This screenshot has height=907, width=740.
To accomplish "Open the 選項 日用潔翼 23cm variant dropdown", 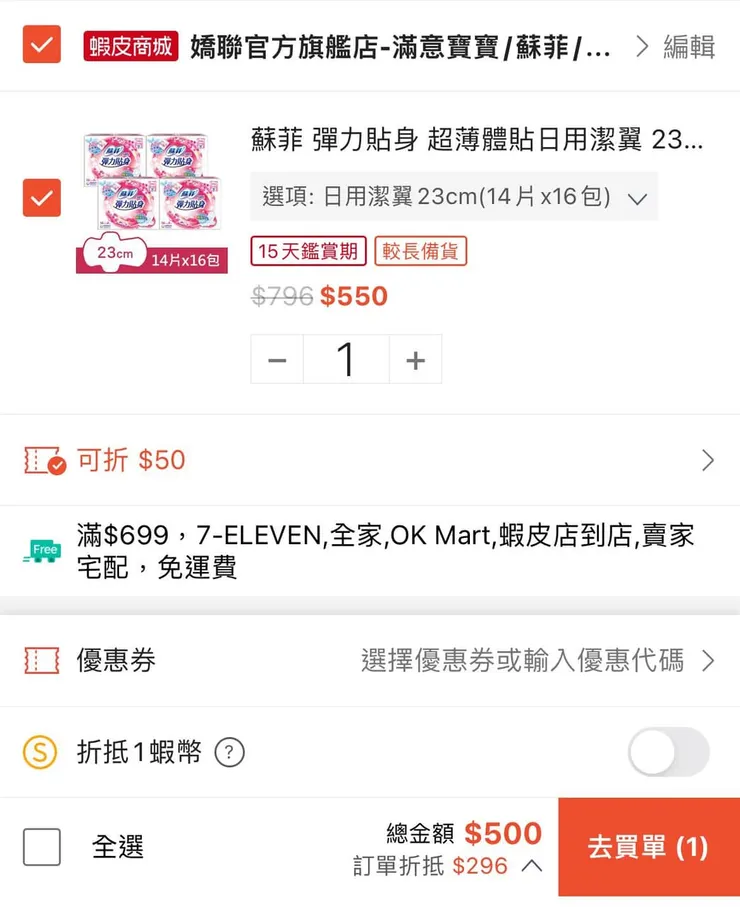I will point(454,196).
